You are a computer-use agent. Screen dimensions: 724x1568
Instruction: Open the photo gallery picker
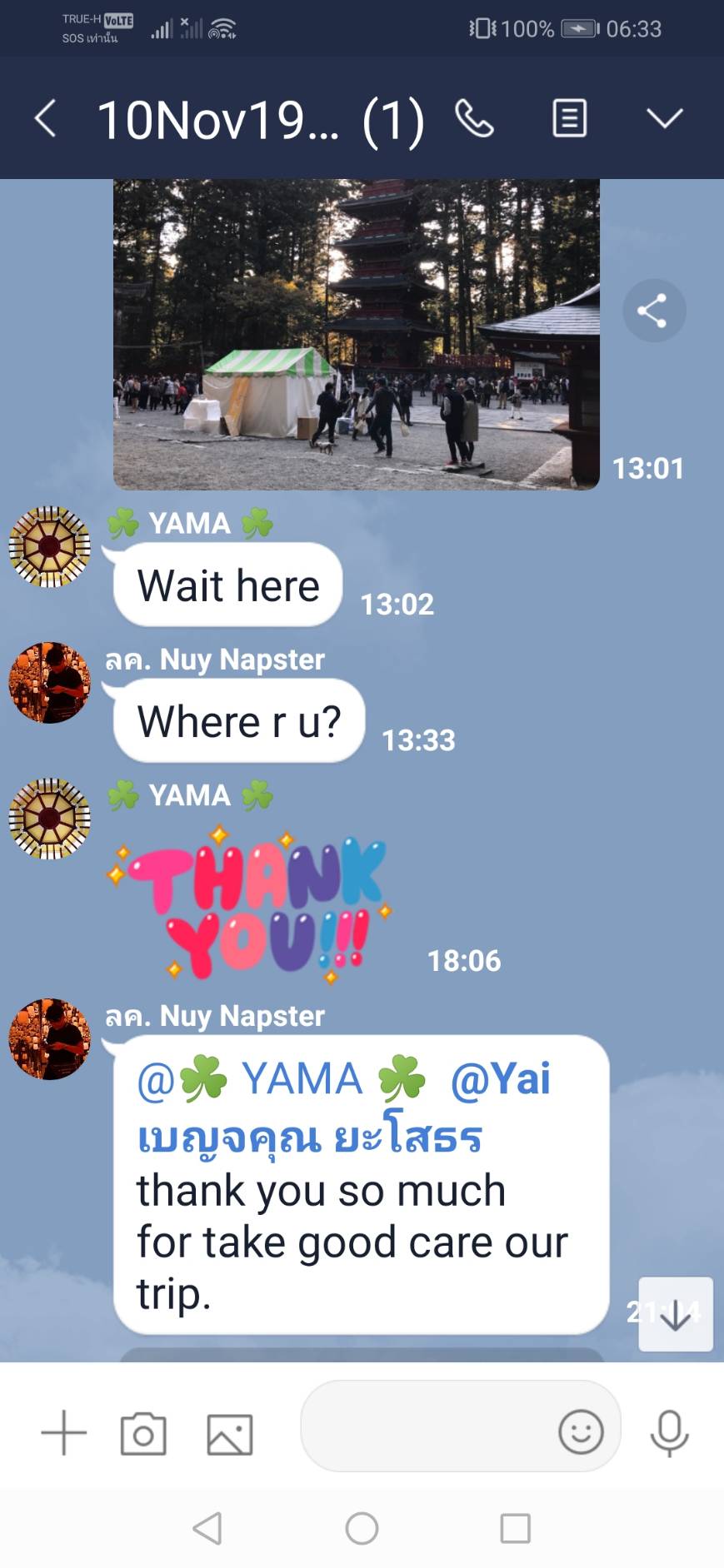(229, 1433)
